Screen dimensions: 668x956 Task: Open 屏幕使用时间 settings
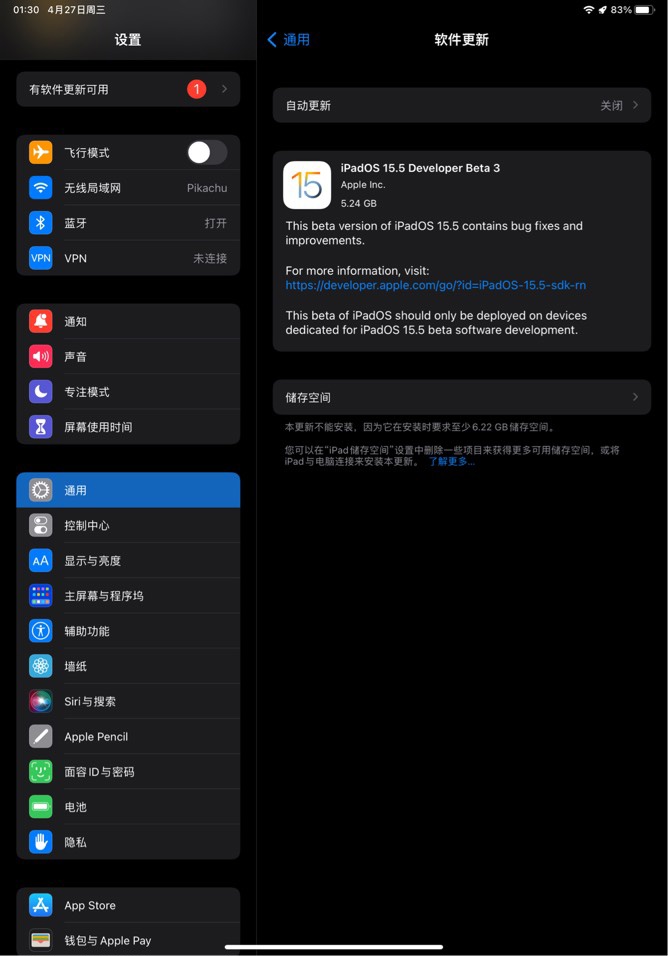click(128, 427)
